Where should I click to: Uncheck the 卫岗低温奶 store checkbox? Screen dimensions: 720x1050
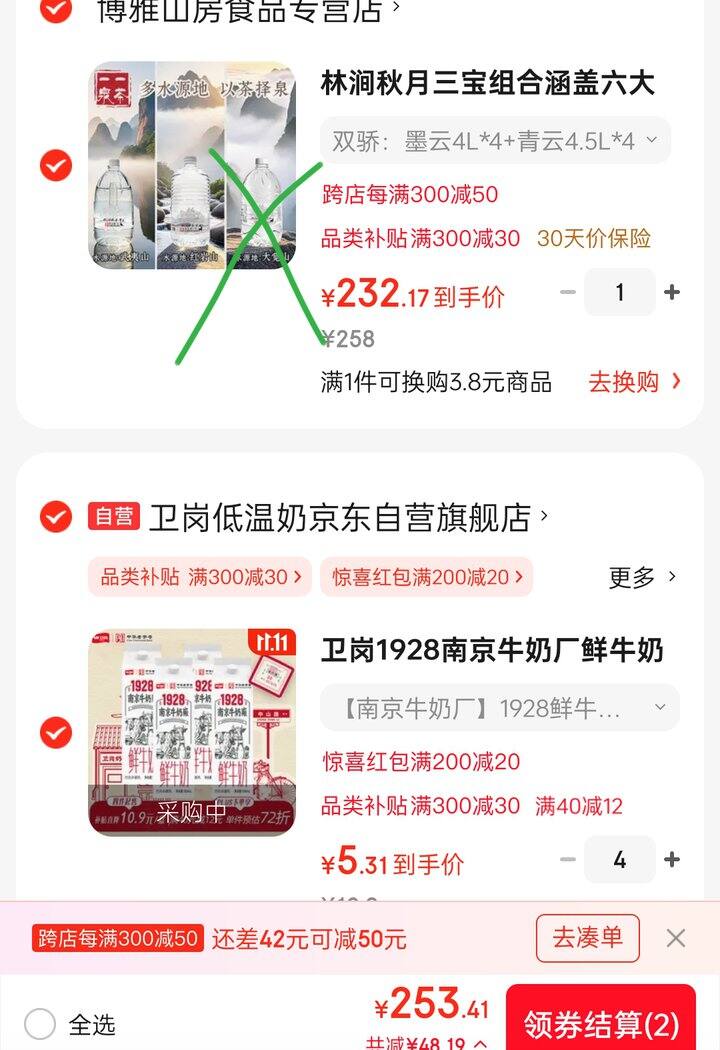[56, 517]
